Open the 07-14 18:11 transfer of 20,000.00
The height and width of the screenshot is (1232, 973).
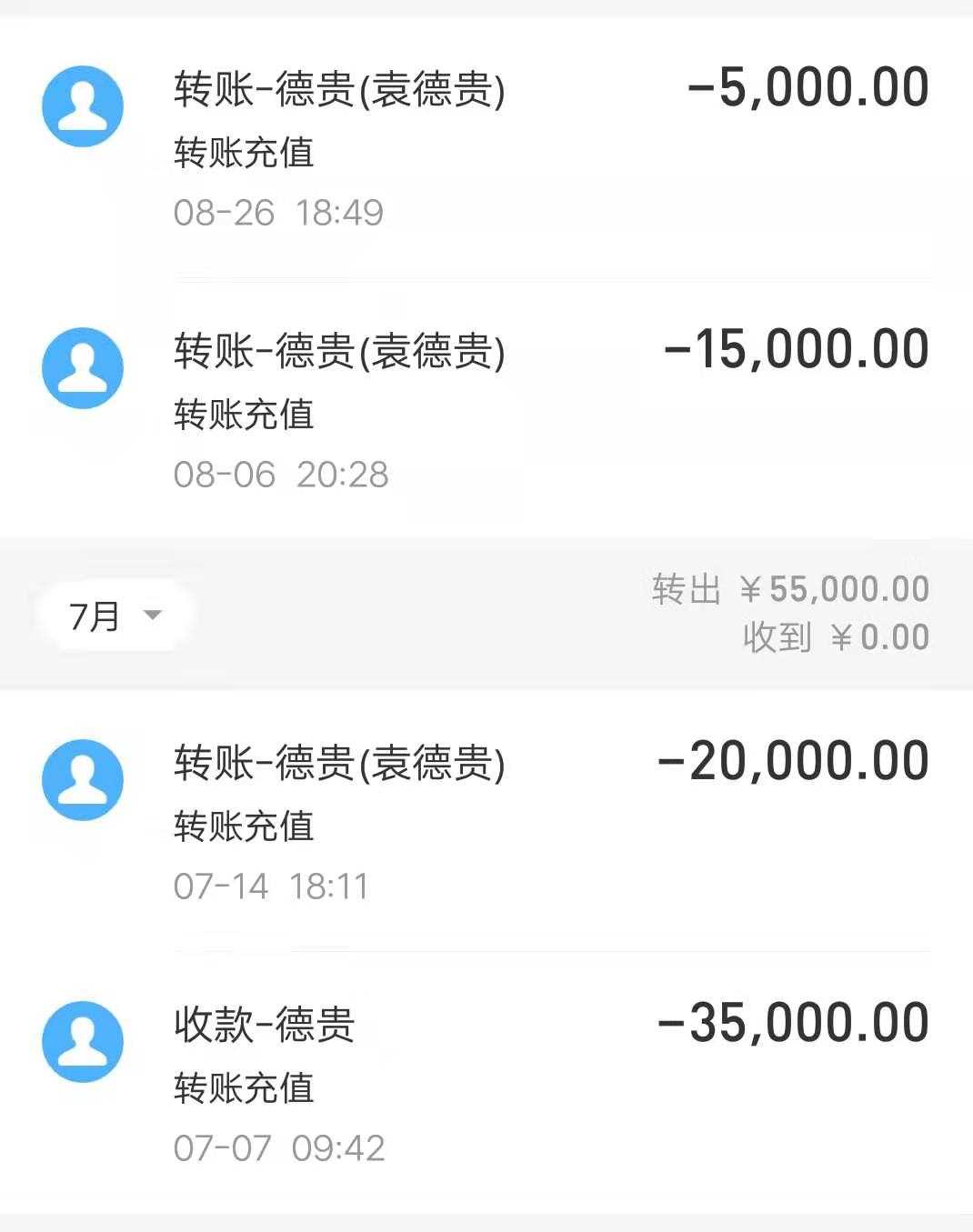click(x=486, y=823)
